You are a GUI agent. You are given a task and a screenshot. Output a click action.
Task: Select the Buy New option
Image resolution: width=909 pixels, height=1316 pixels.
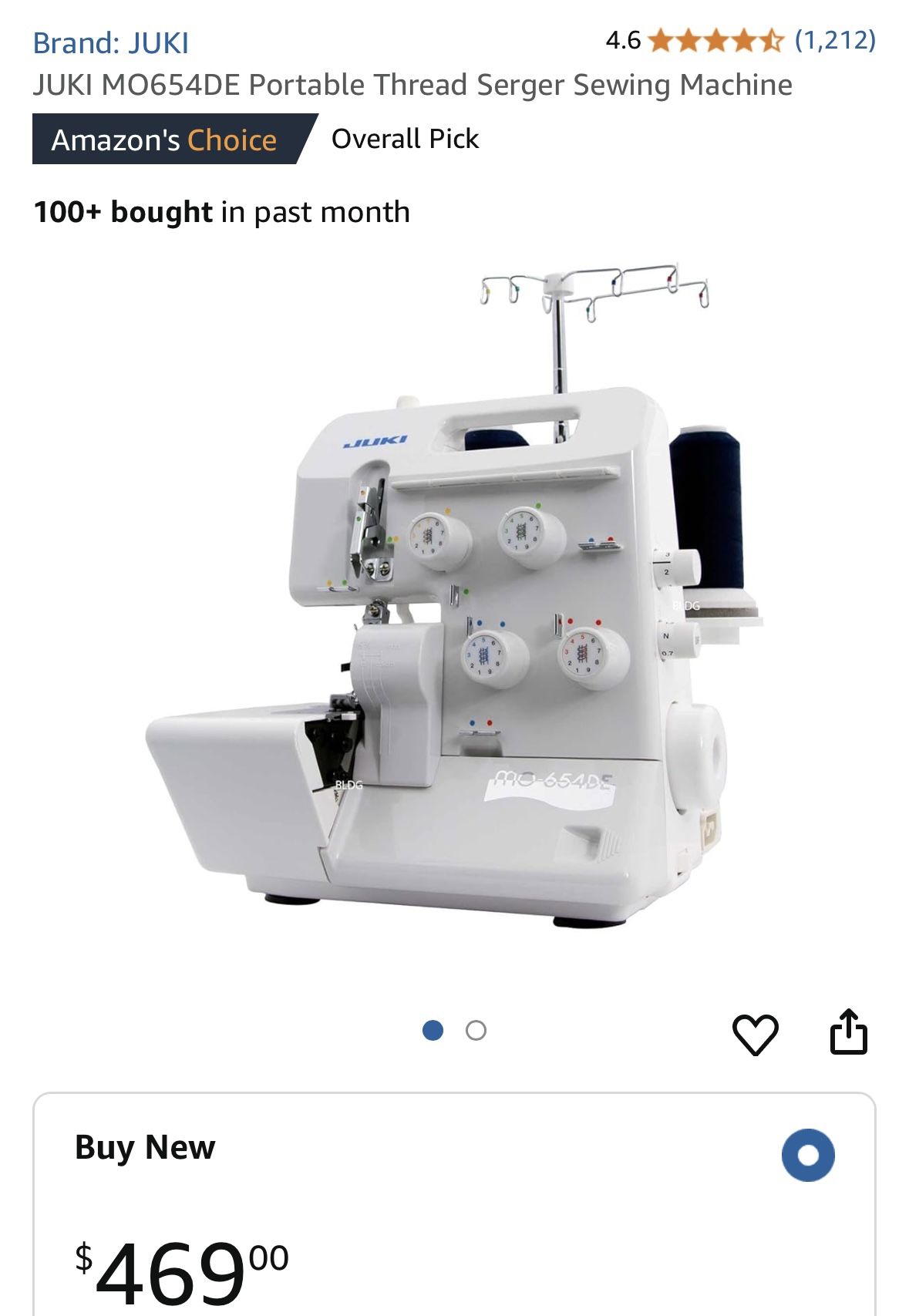(x=807, y=1155)
